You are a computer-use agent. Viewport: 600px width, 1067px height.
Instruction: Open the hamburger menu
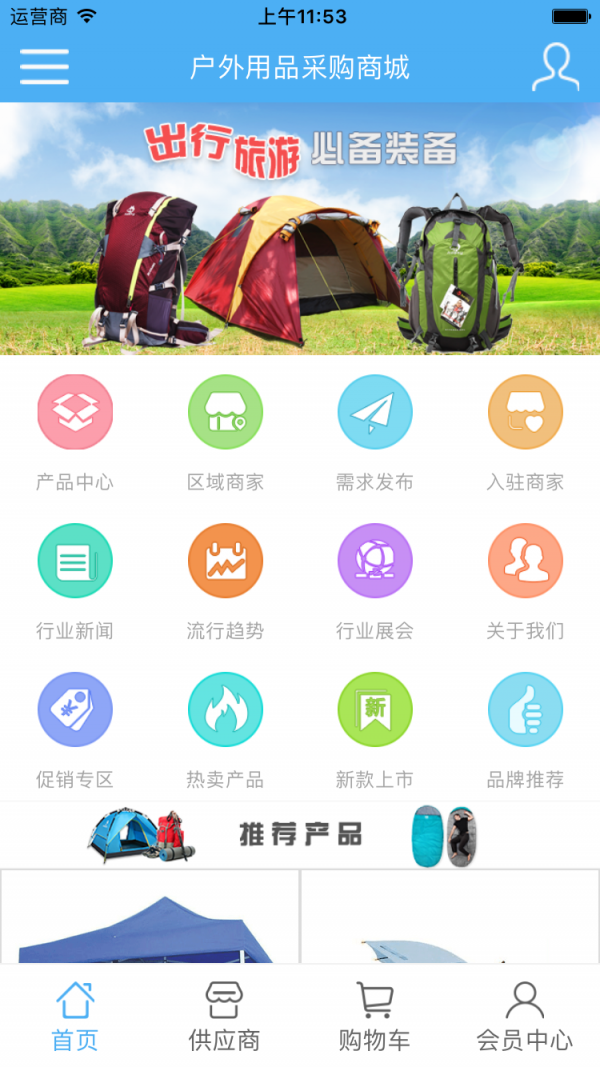tap(45, 67)
